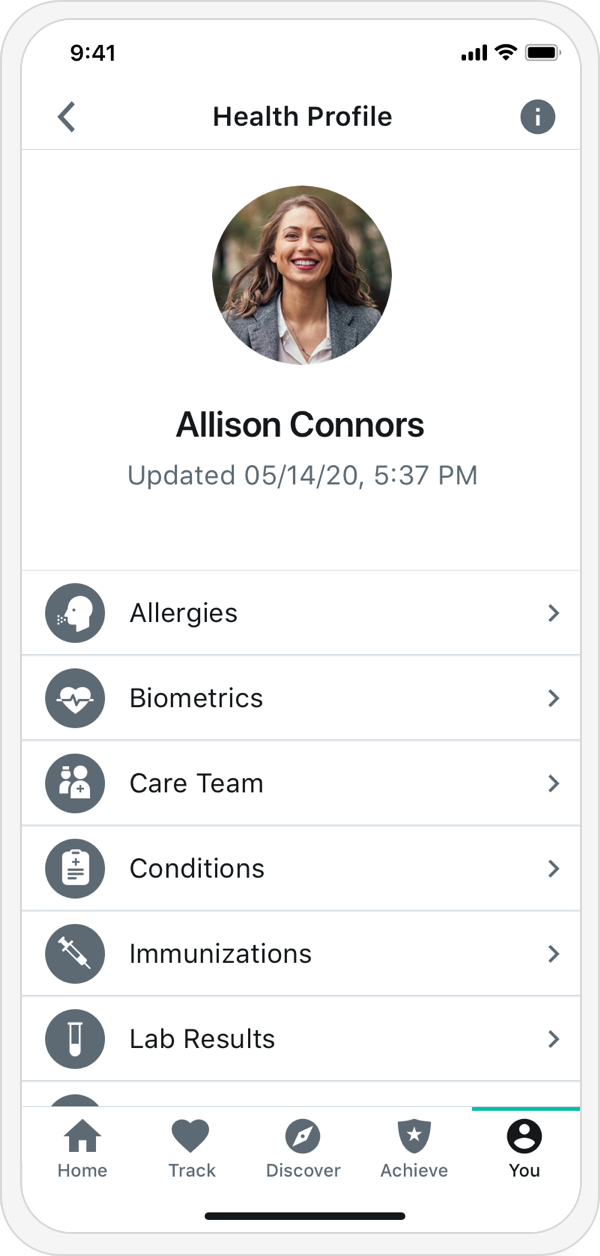The height and width of the screenshot is (1256, 600).
Task: Open Immunizations records
Action: point(301,953)
